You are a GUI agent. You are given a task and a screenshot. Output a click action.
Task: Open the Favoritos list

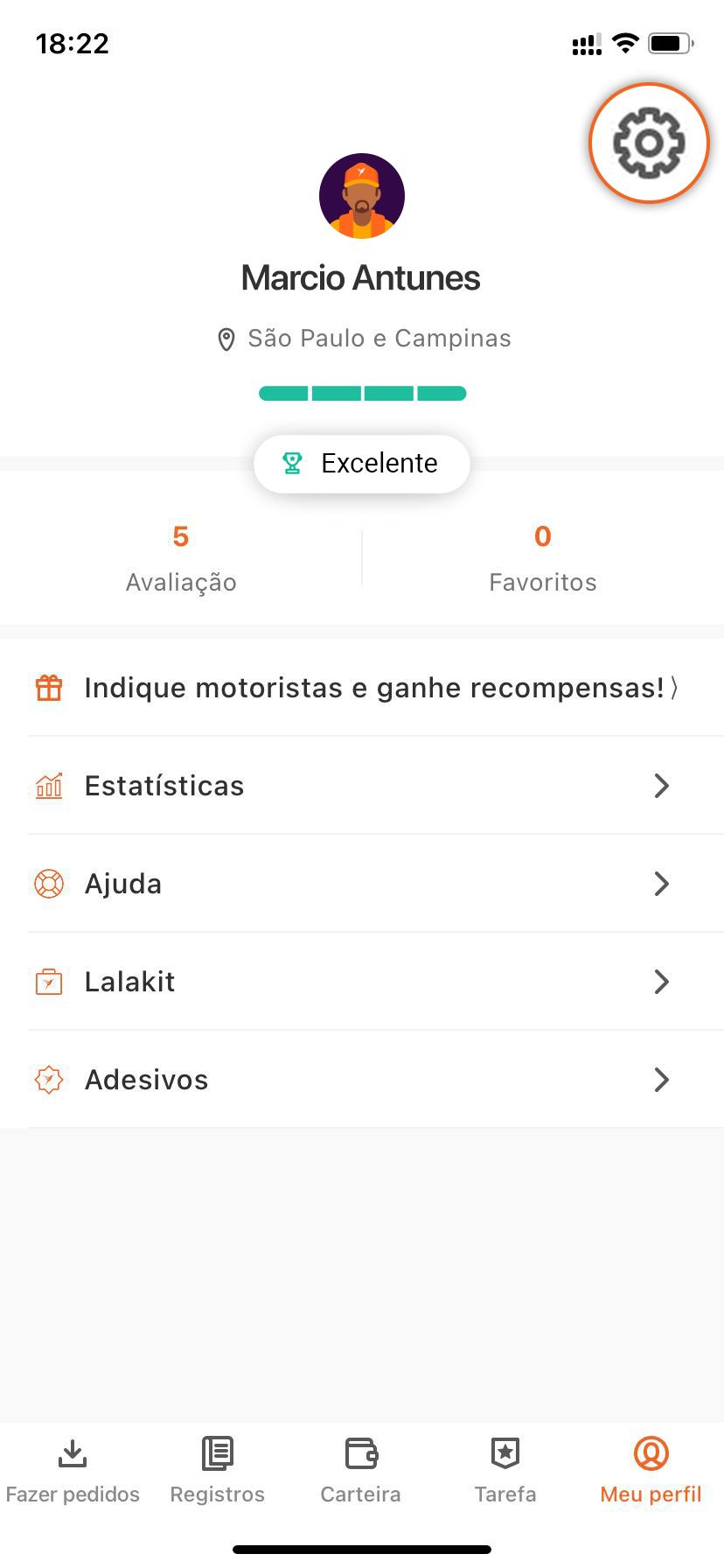pos(542,557)
